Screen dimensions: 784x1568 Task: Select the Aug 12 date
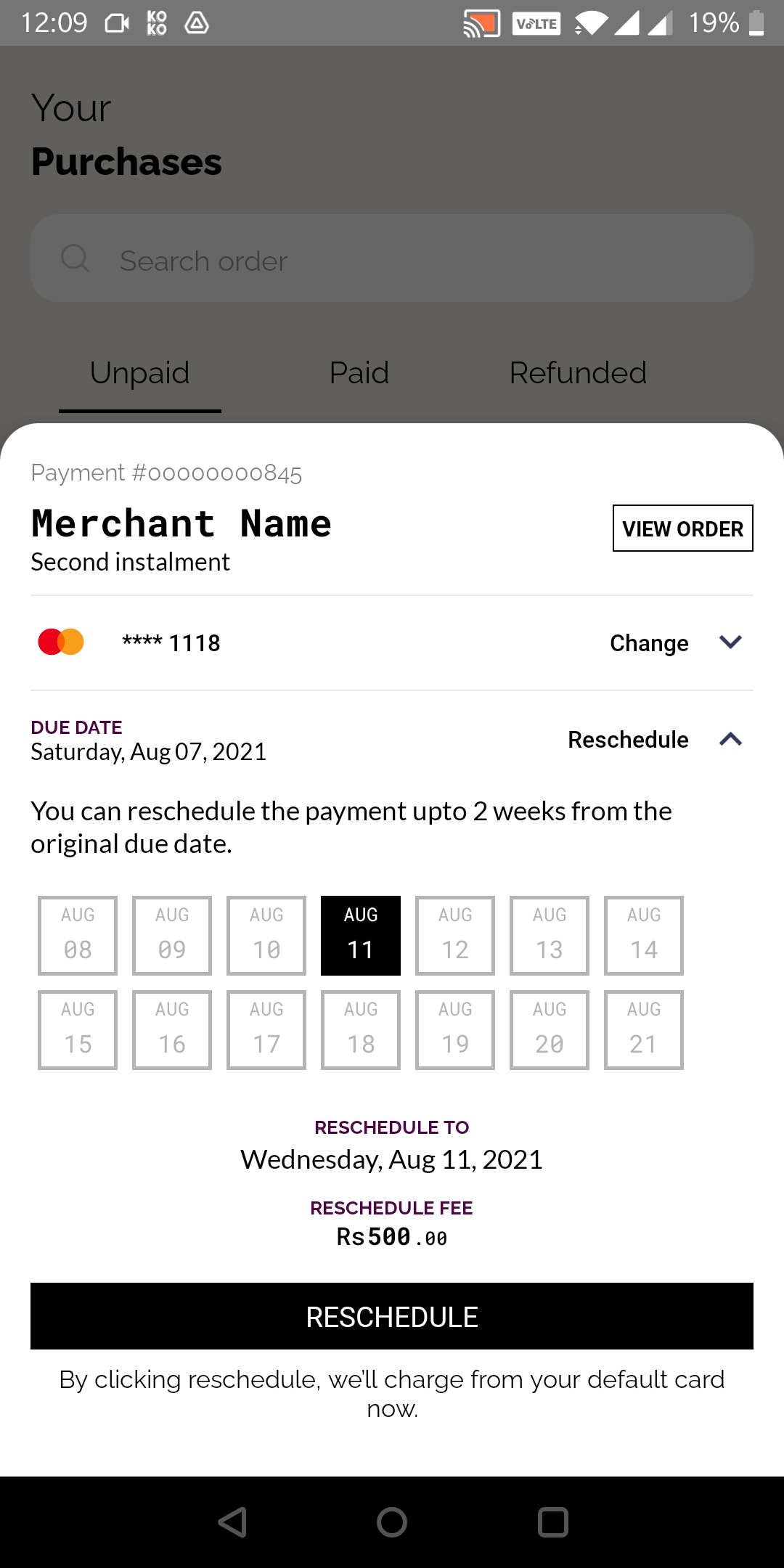[x=455, y=935]
